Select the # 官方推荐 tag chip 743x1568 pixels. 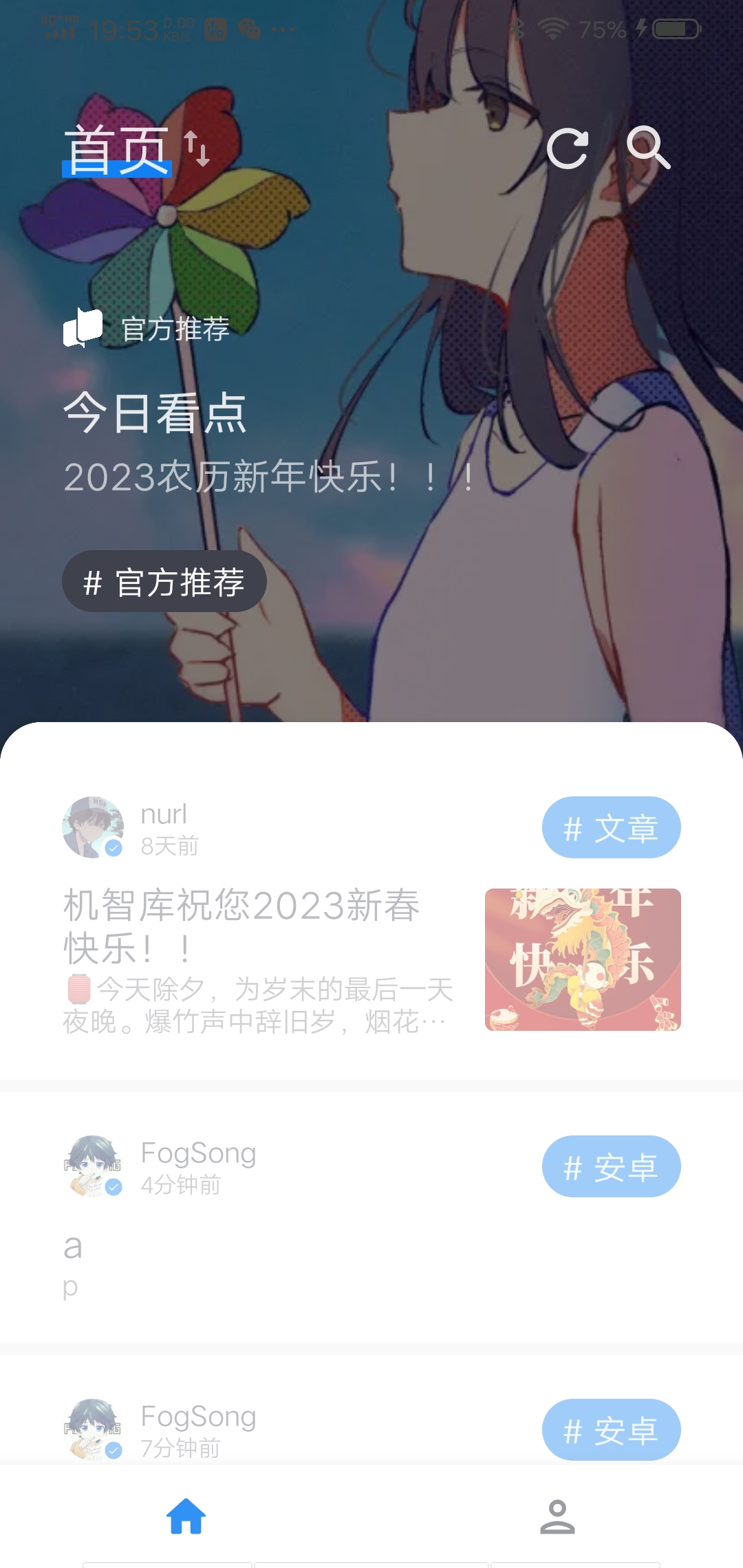164,582
